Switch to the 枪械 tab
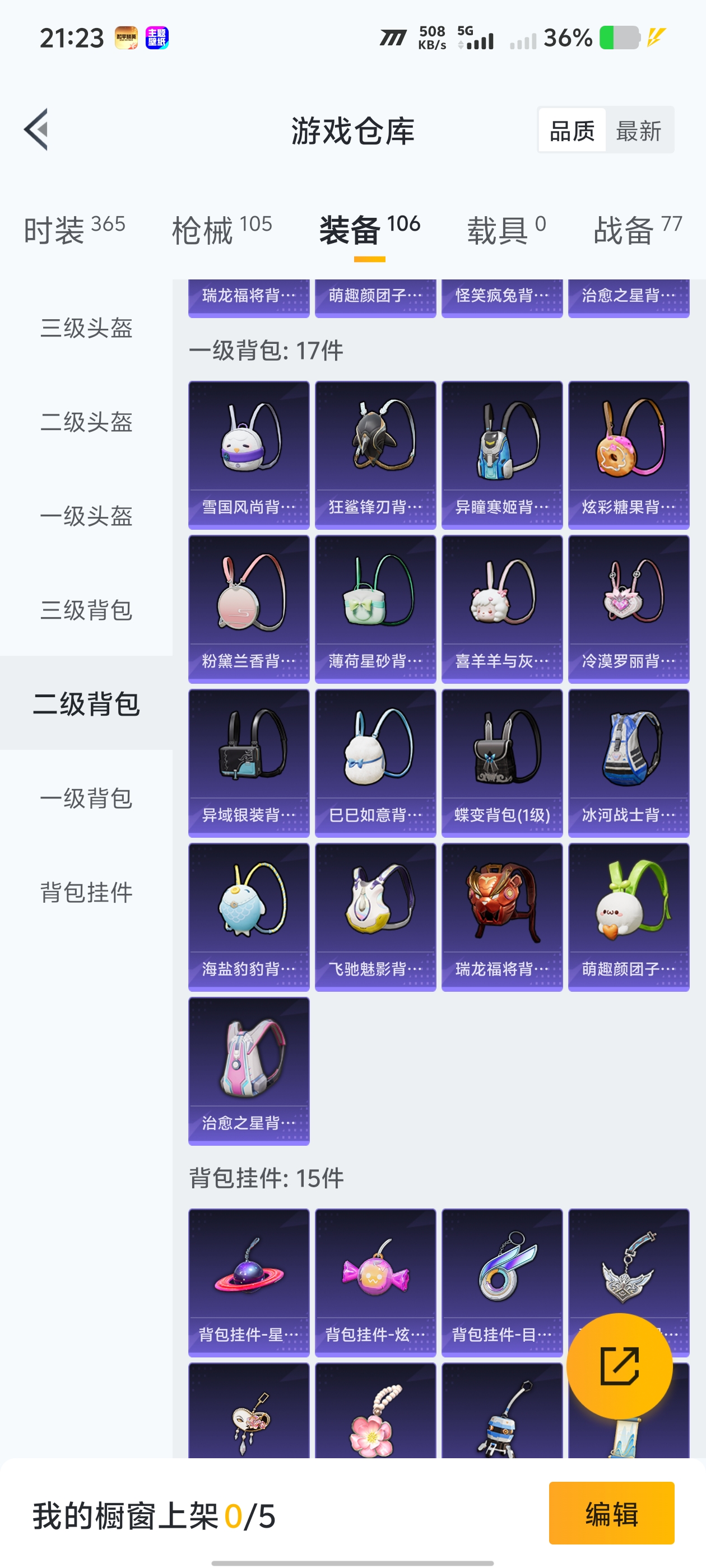The width and height of the screenshot is (706, 1568). point(222,230)
